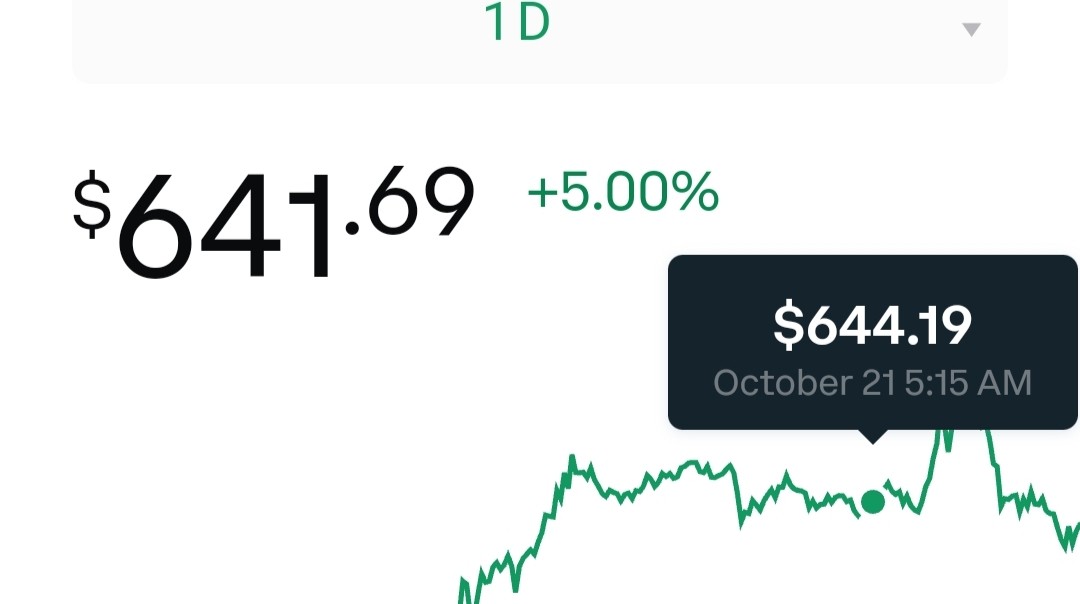Screen dimensions: 1080x604
Task: Open the 1D time range dropdown
Action: [x=539, y=31]
